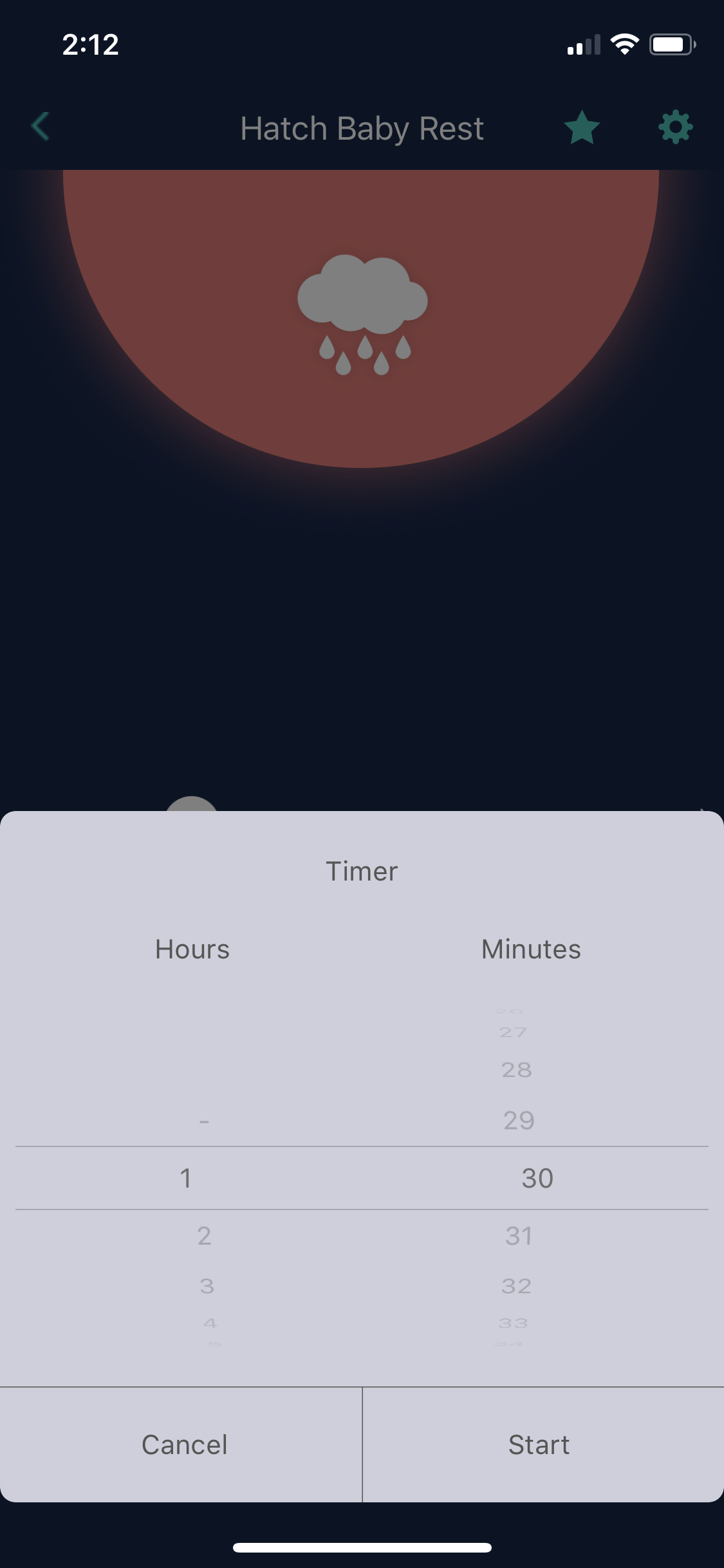The image size is (724, 1568).
Task: Pick 32 in the Minutes picker
Action: [x=517, y=1286]
